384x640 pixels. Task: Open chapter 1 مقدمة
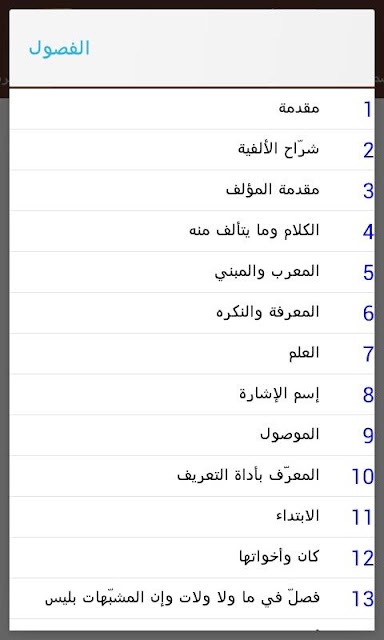coord(192,109)
